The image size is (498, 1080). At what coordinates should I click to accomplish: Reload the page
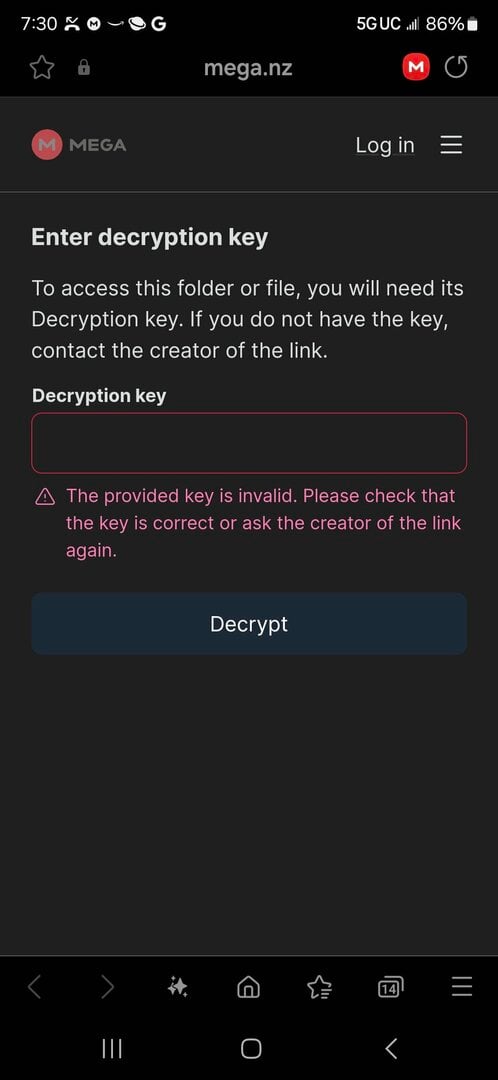point(456,68)
